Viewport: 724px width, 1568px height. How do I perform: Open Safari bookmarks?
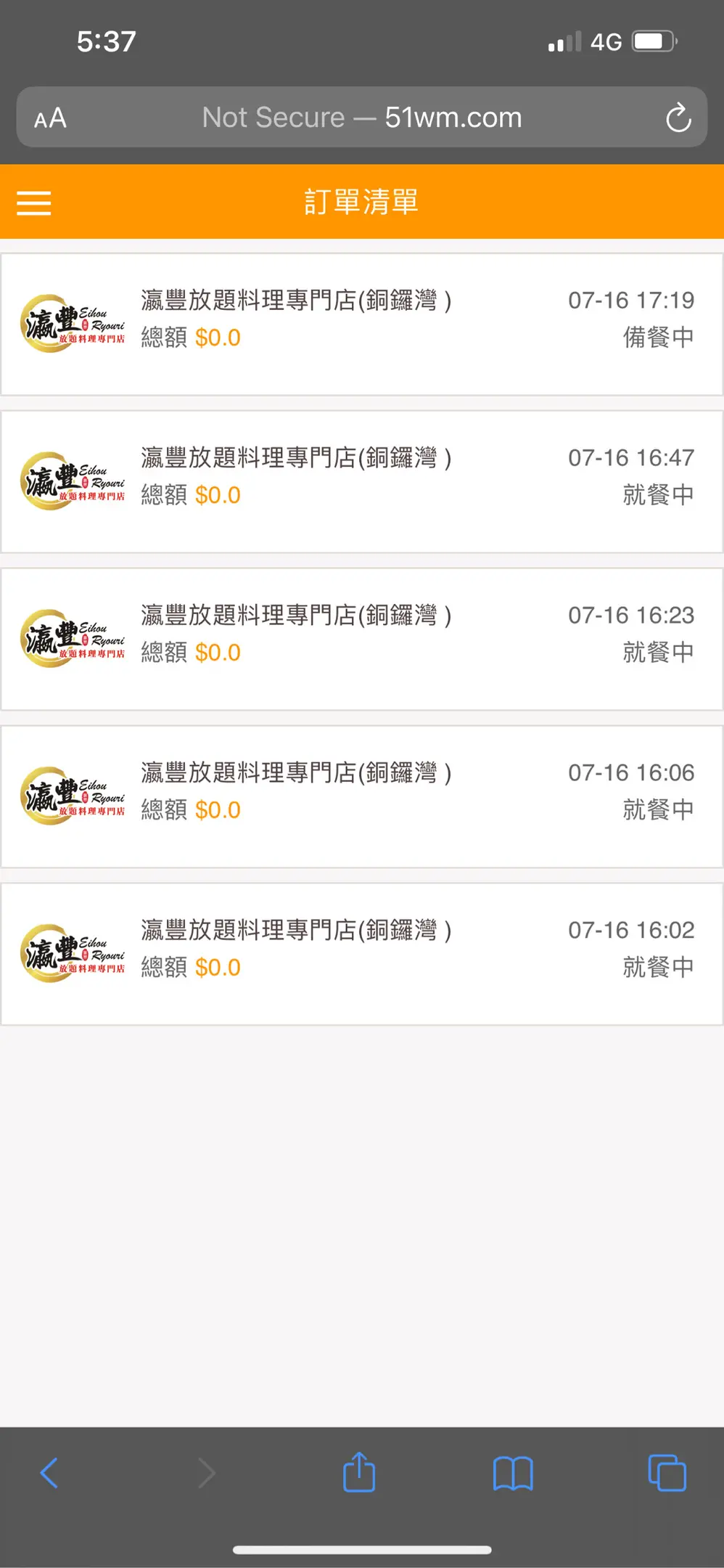tap(513, 1474)
